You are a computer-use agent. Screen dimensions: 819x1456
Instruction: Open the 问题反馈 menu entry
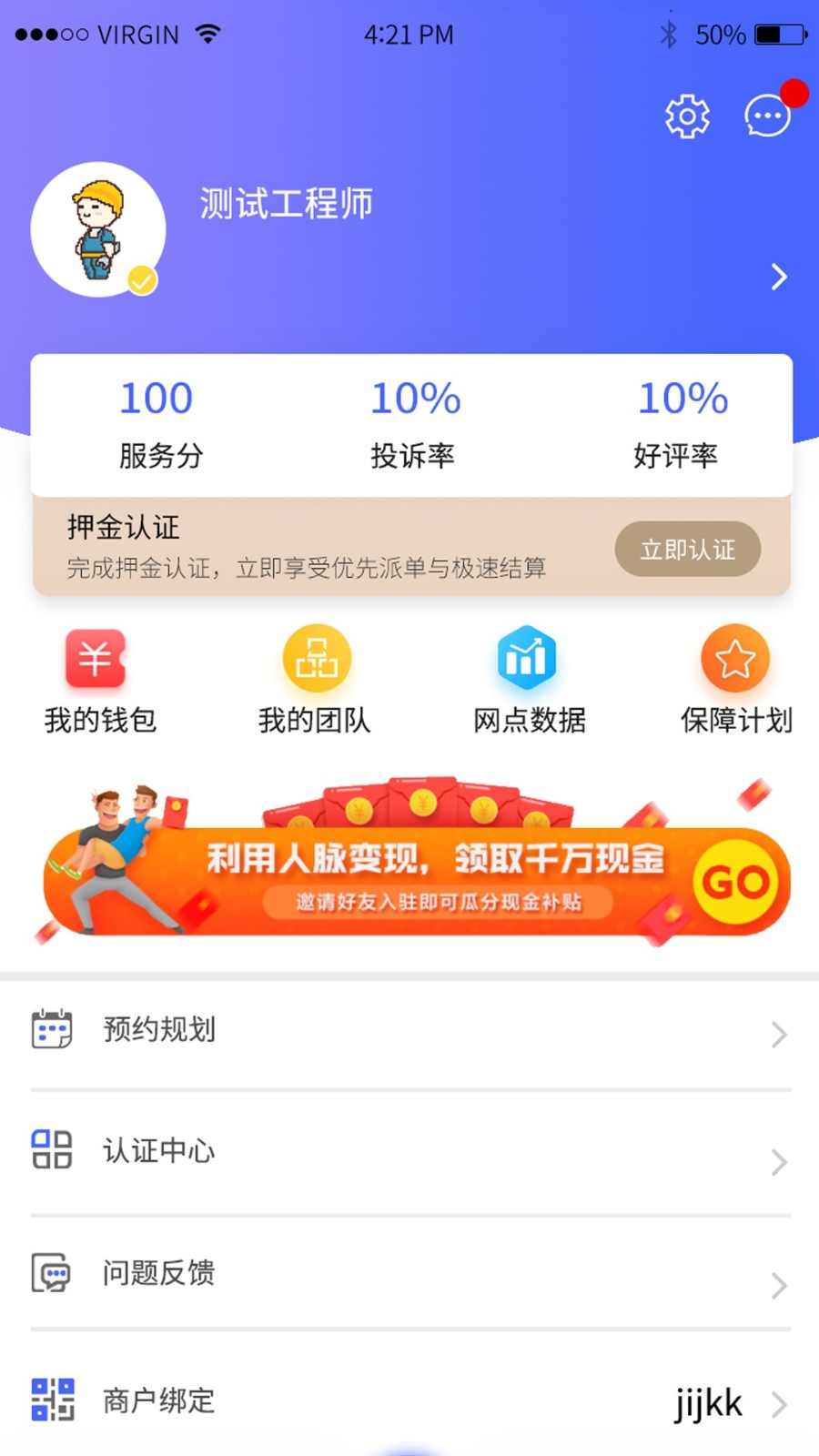click(157, 1274)
